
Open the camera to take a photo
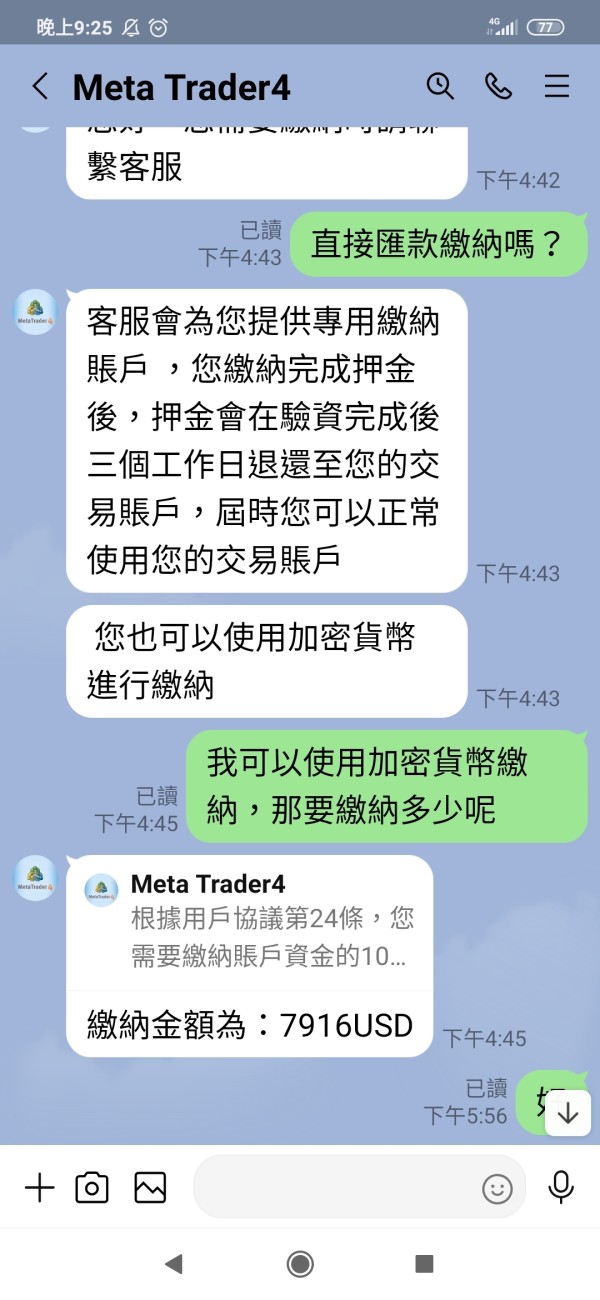coord(92,1187)
